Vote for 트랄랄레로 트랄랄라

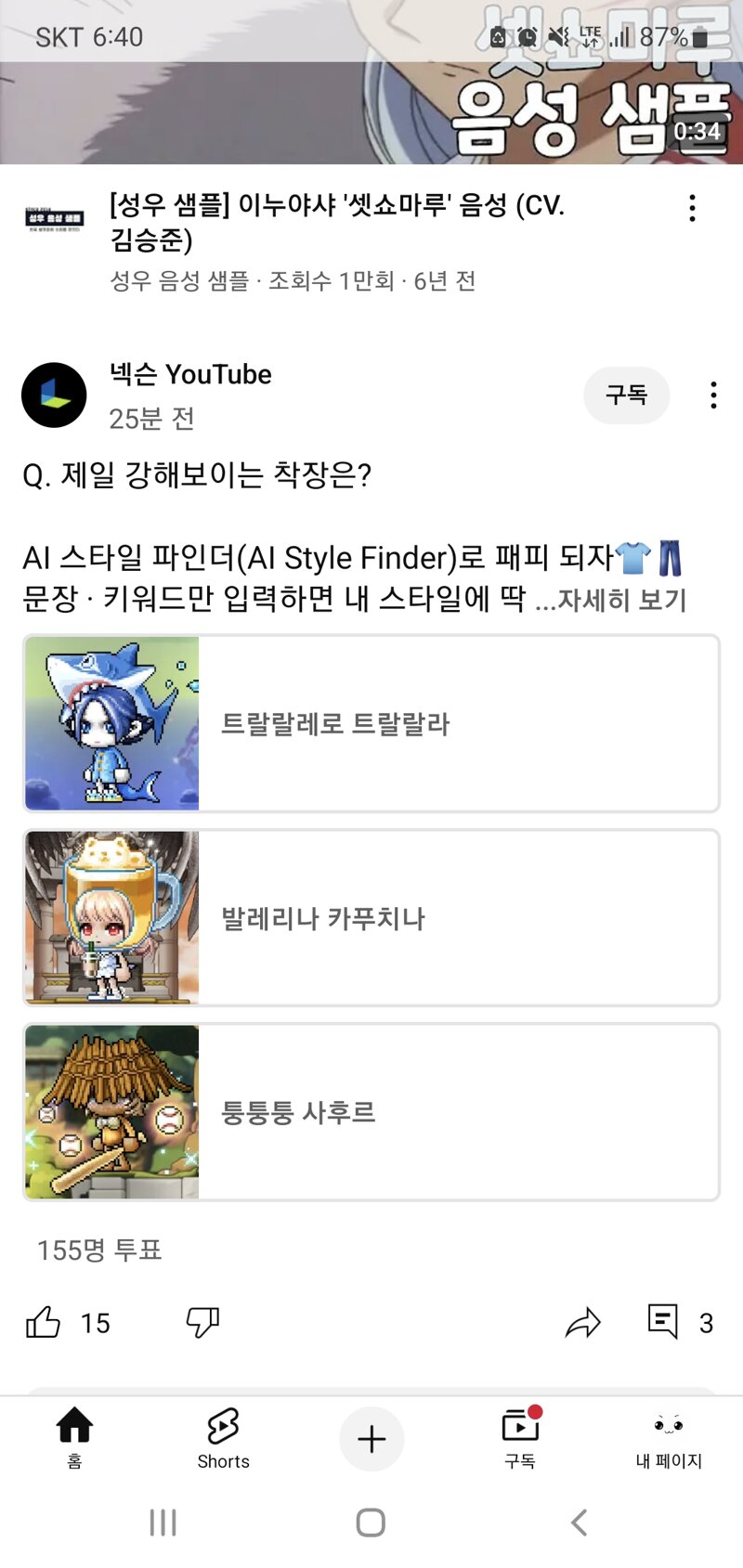pyautogui.click(x=371, y=723)
